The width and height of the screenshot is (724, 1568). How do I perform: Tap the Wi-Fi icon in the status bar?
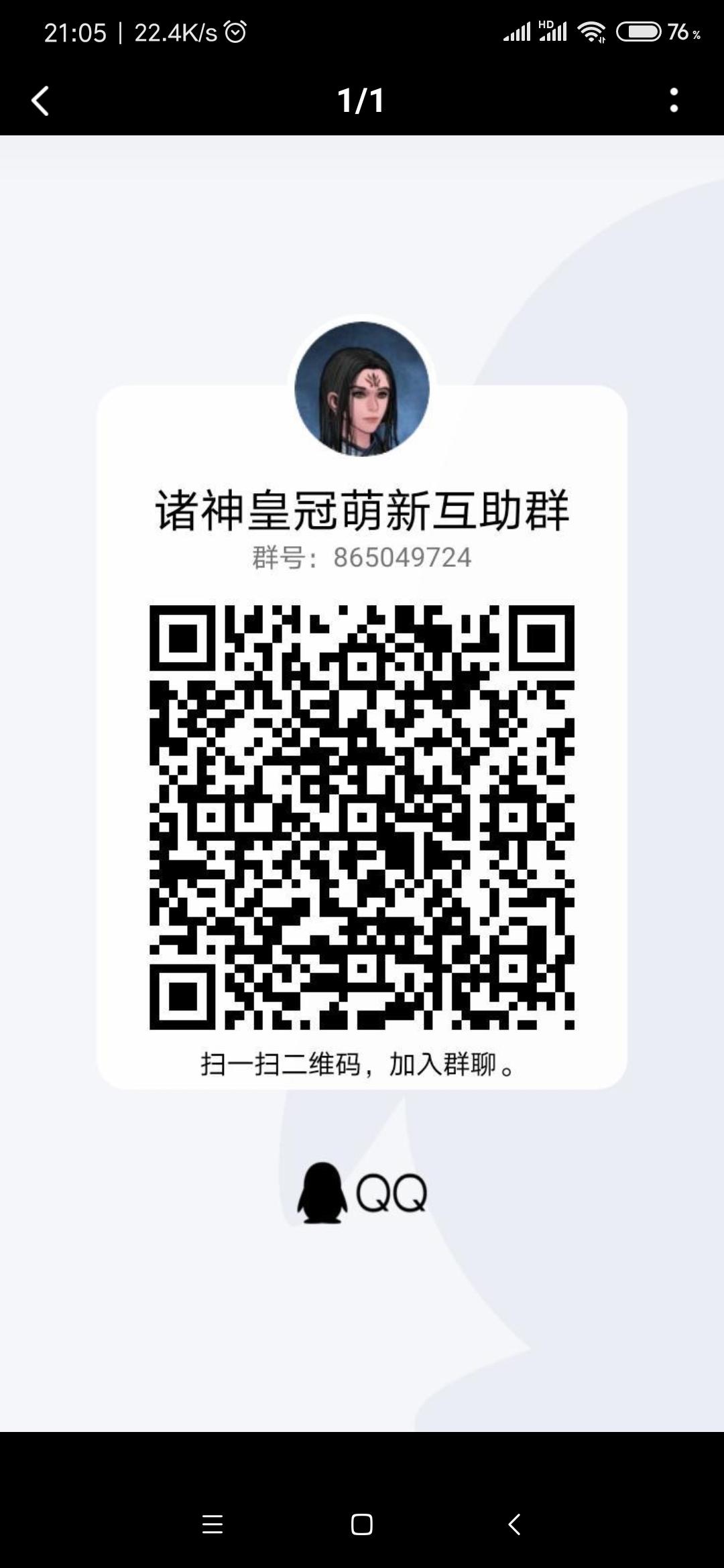[x=593, y=31]
